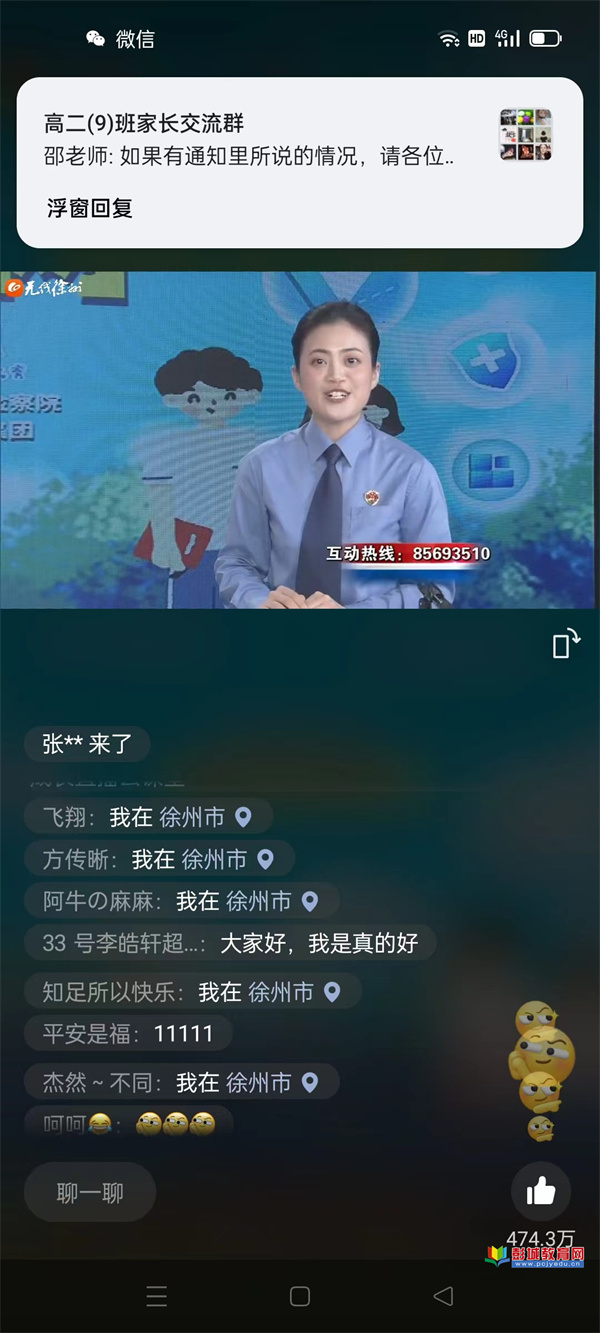The image size is (600, 1333).
Task: Go to home screen via home button
Action: click(x=300, y=1296)
